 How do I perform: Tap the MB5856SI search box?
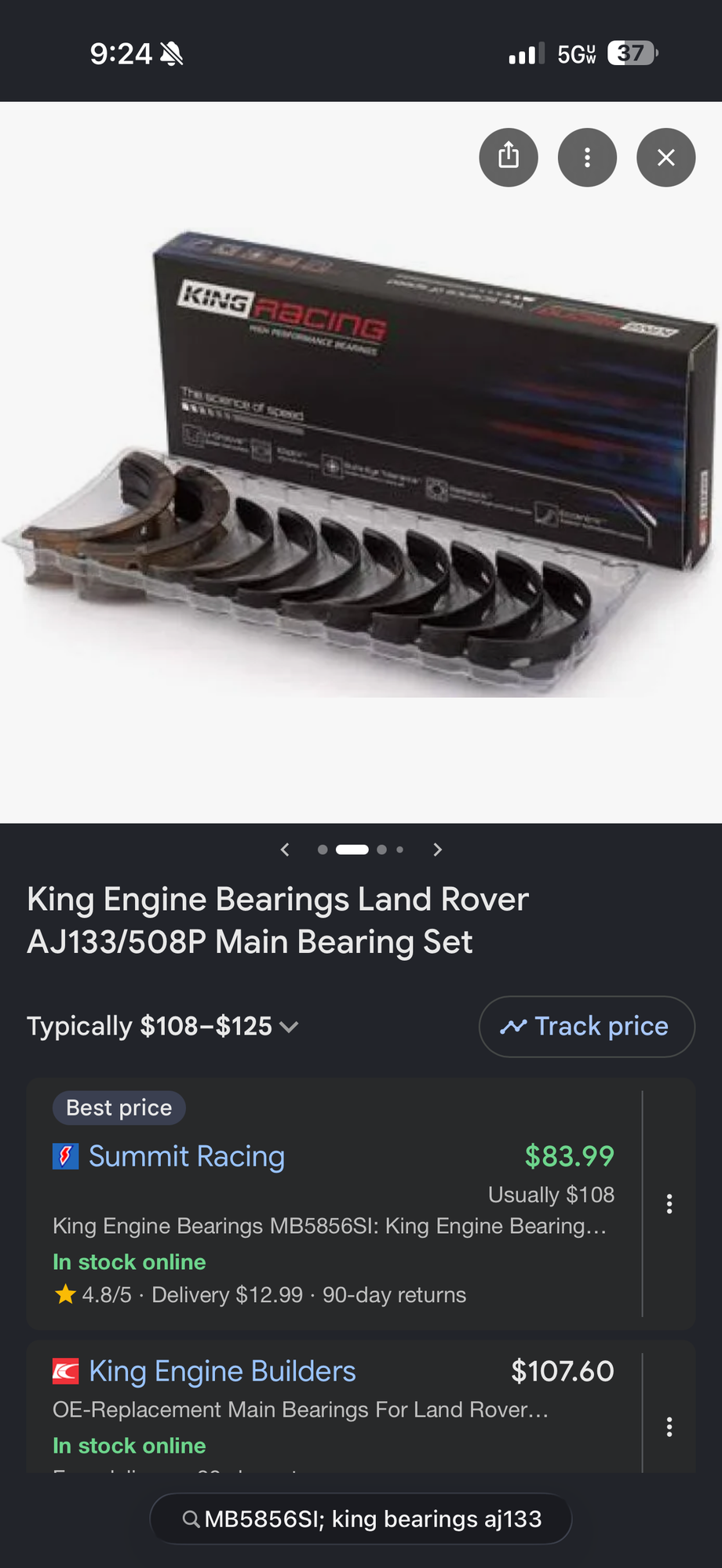pyautogui.click(x=361, y=1519)
